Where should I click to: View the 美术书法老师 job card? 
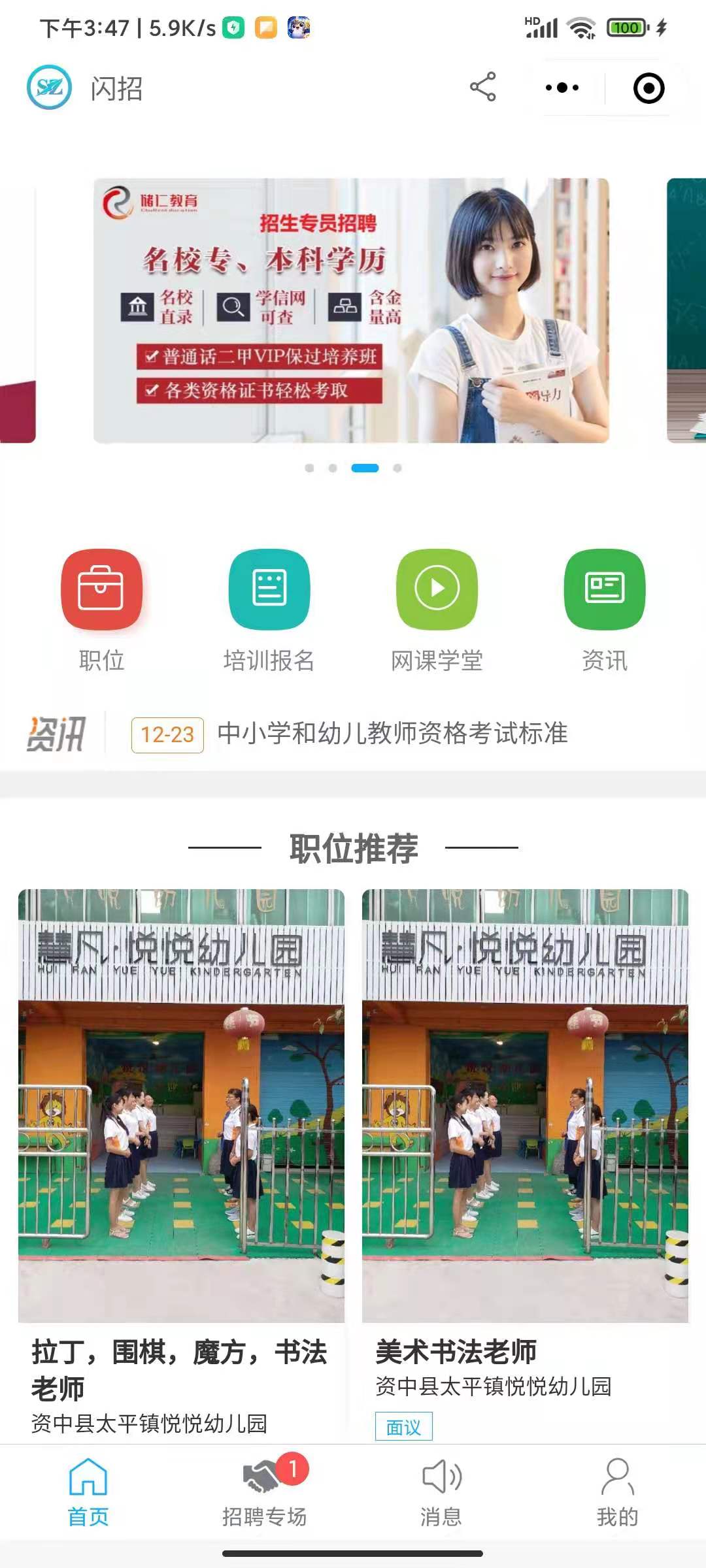525,1163
